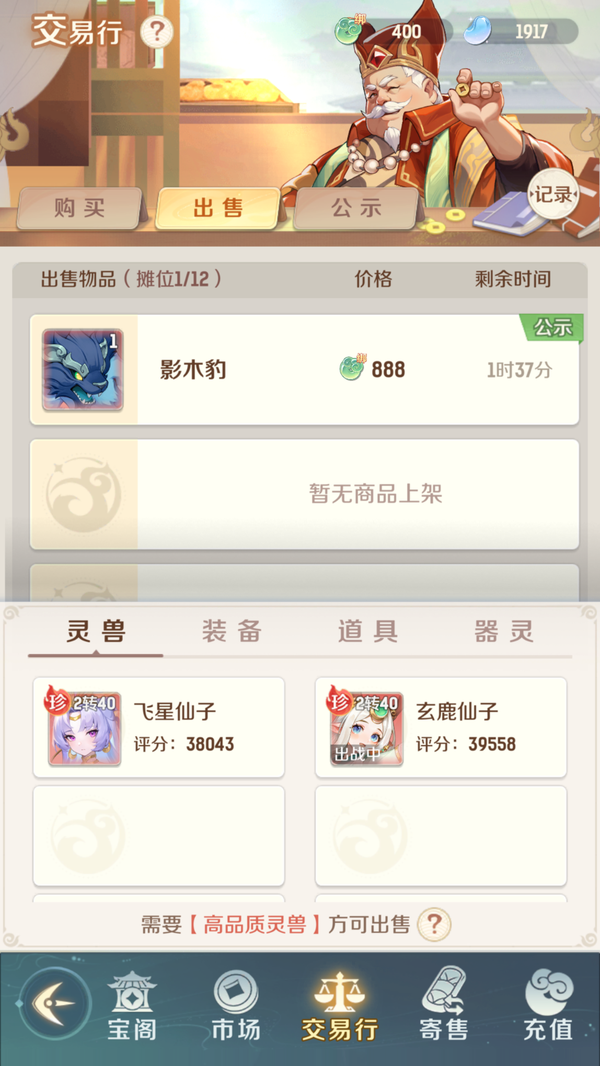Screen dimensions: 600x1066
Task: Select the 装备 category tab
Action: point(232,631)
